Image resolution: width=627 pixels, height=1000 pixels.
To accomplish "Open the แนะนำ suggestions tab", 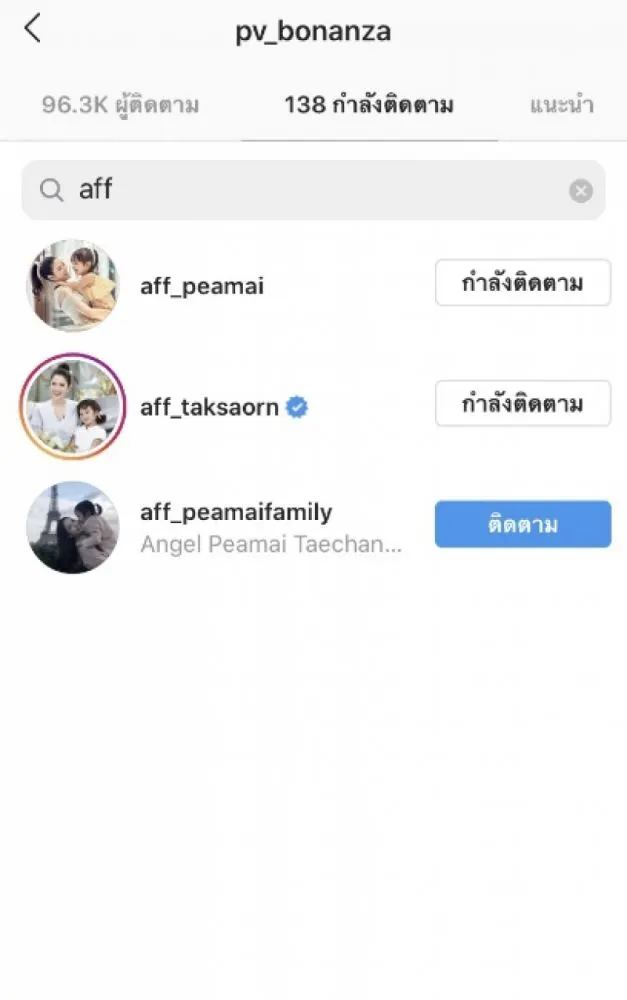I will click(562, 104).
